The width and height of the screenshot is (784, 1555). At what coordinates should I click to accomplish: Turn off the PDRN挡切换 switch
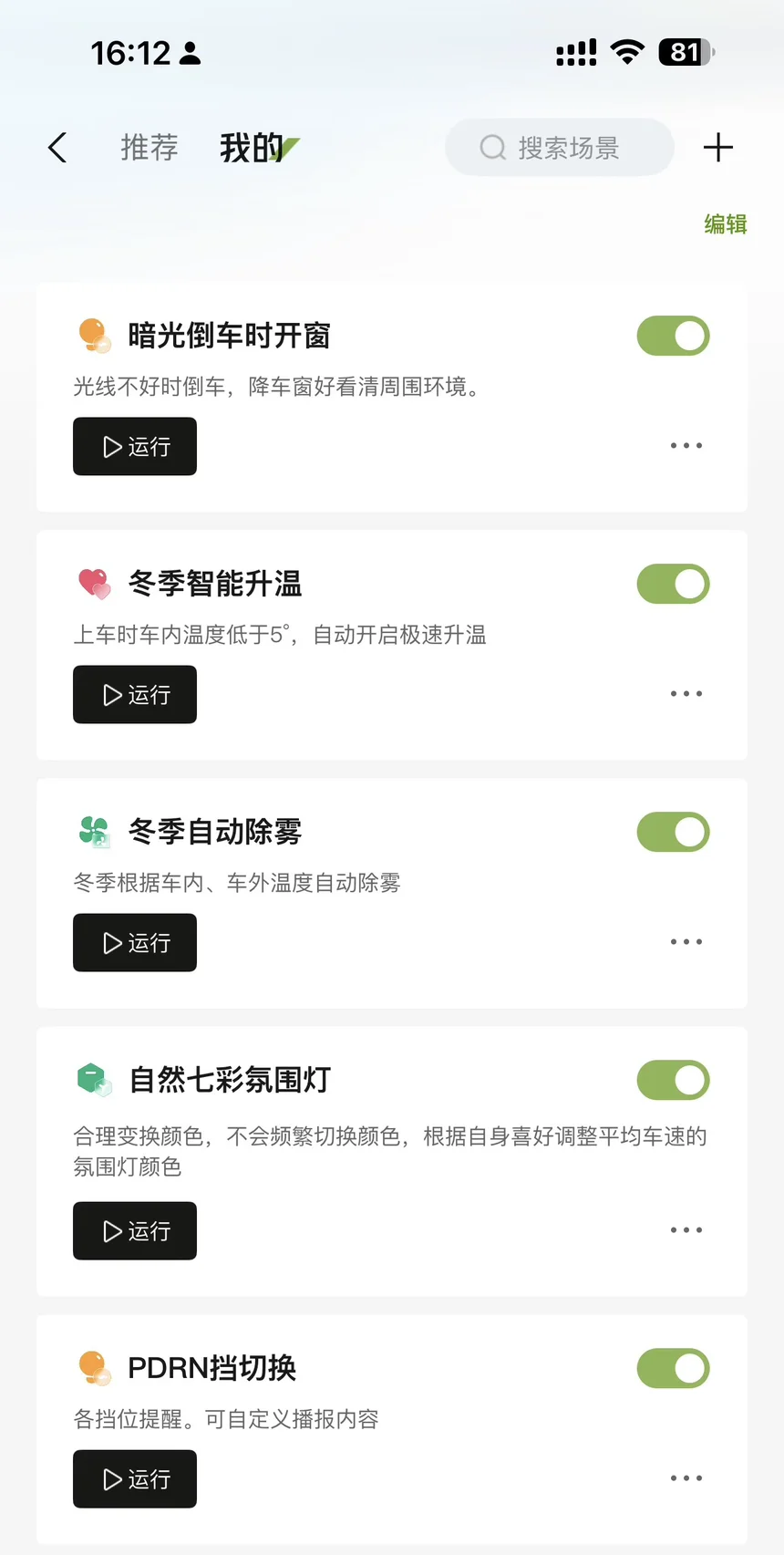[673, 1368]
